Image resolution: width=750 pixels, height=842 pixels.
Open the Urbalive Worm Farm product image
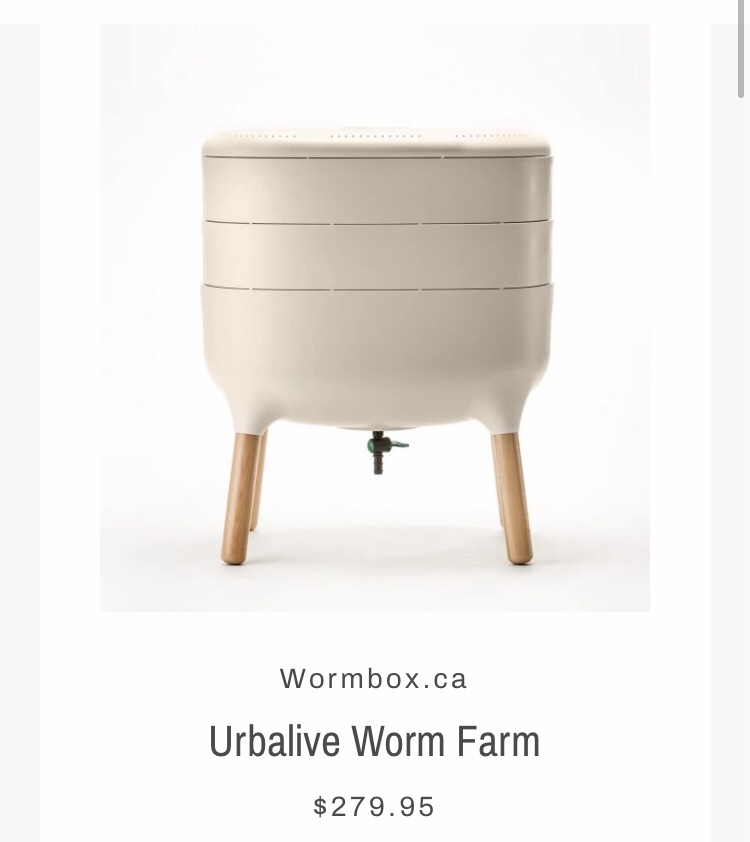coord(375,318)
